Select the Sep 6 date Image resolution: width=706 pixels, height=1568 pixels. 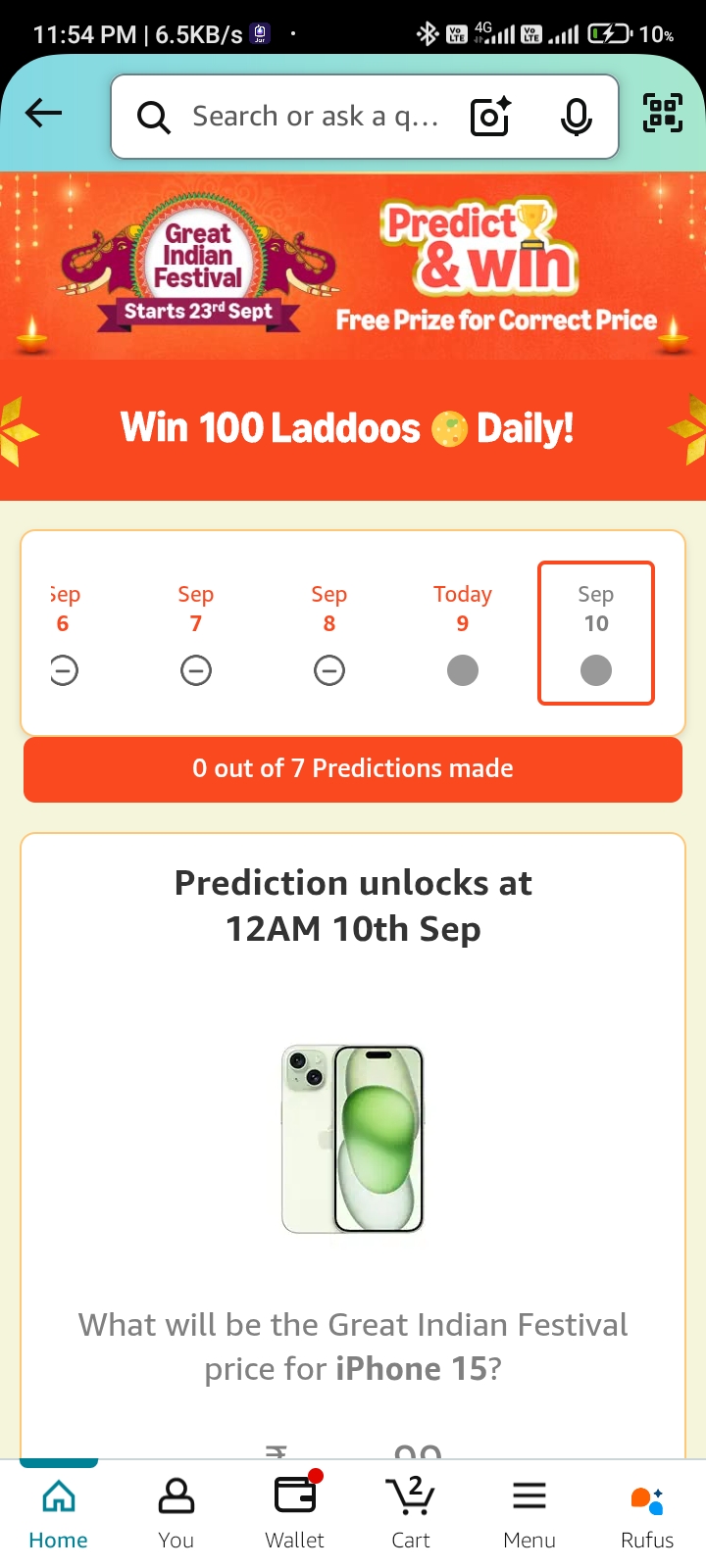65,633
